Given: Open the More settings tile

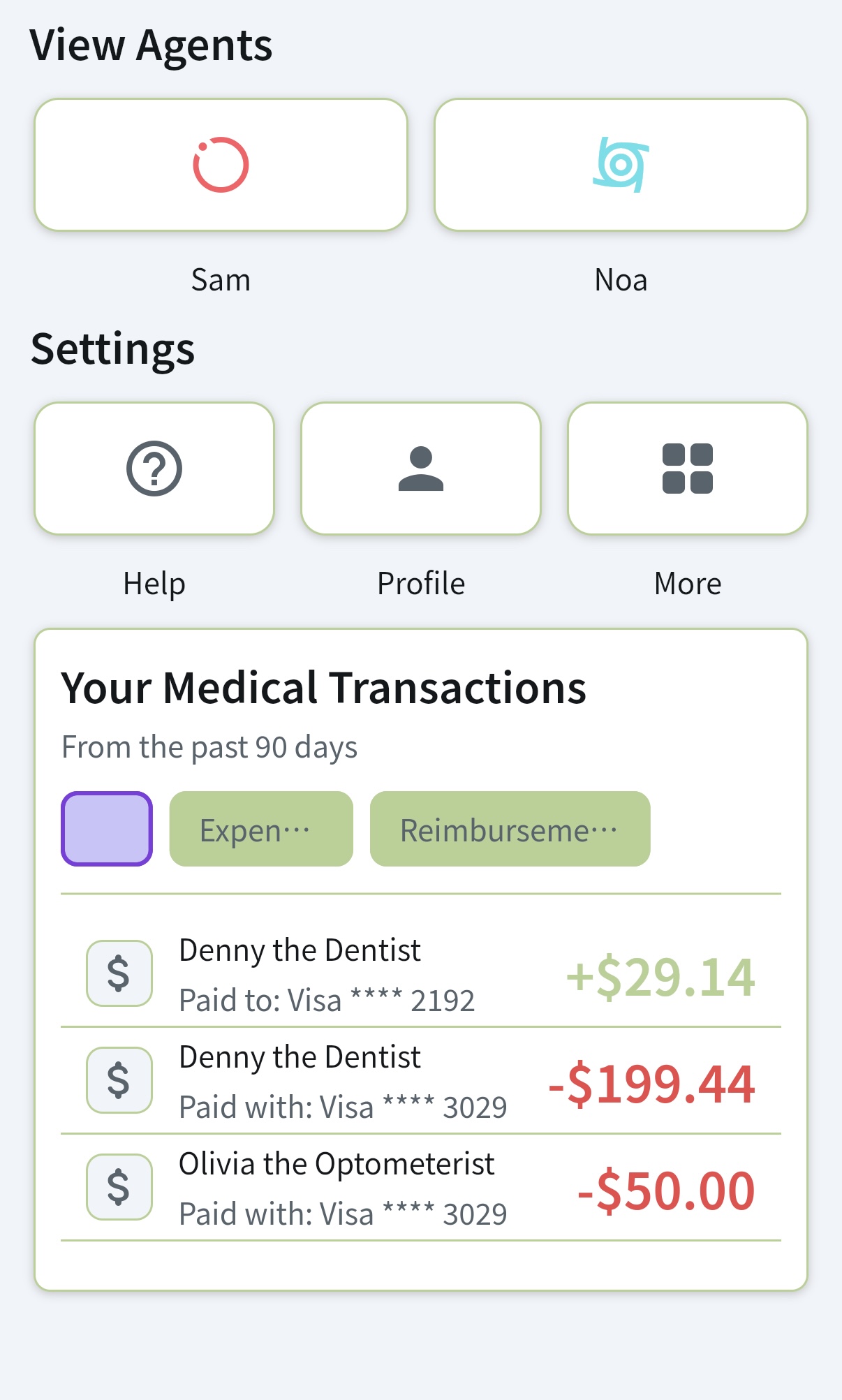Looking at the screenshot, I should (688, 469).
